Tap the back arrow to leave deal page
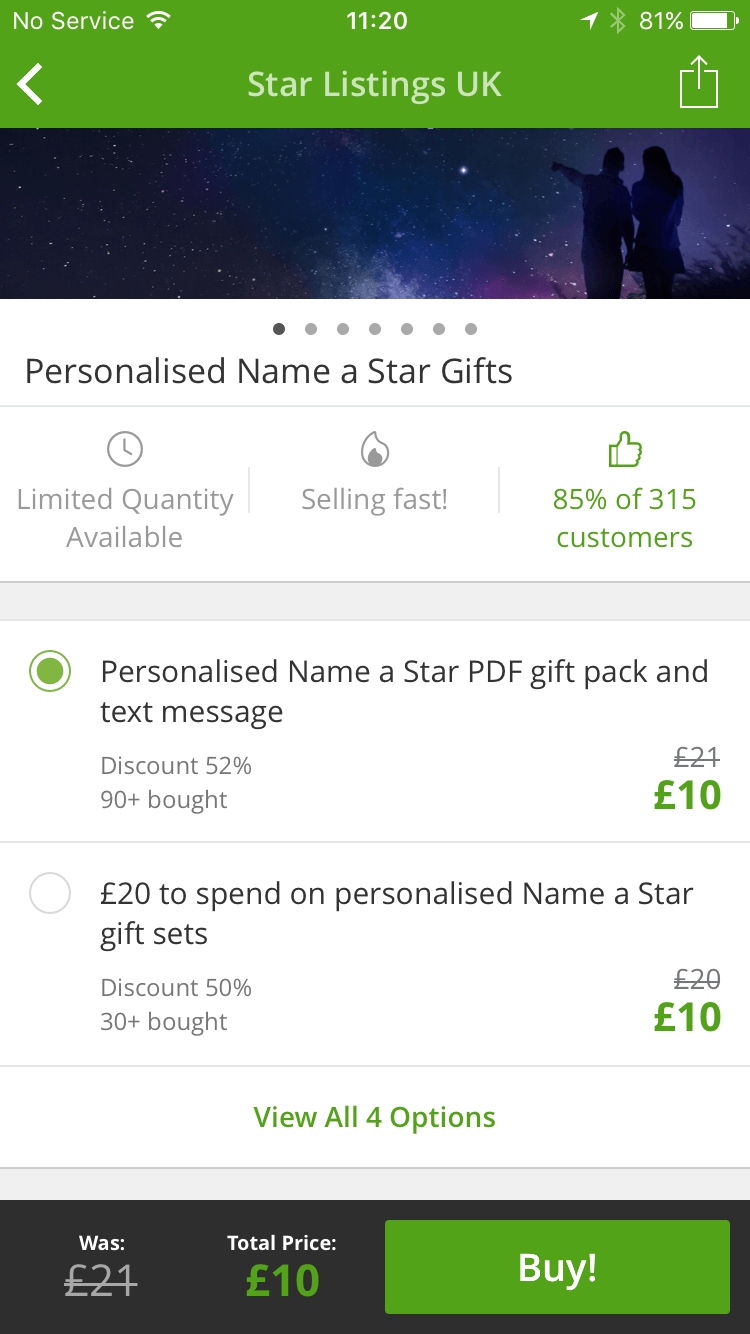The height and width of the screenshot is (1334, 750). click(x=29, y=84)
